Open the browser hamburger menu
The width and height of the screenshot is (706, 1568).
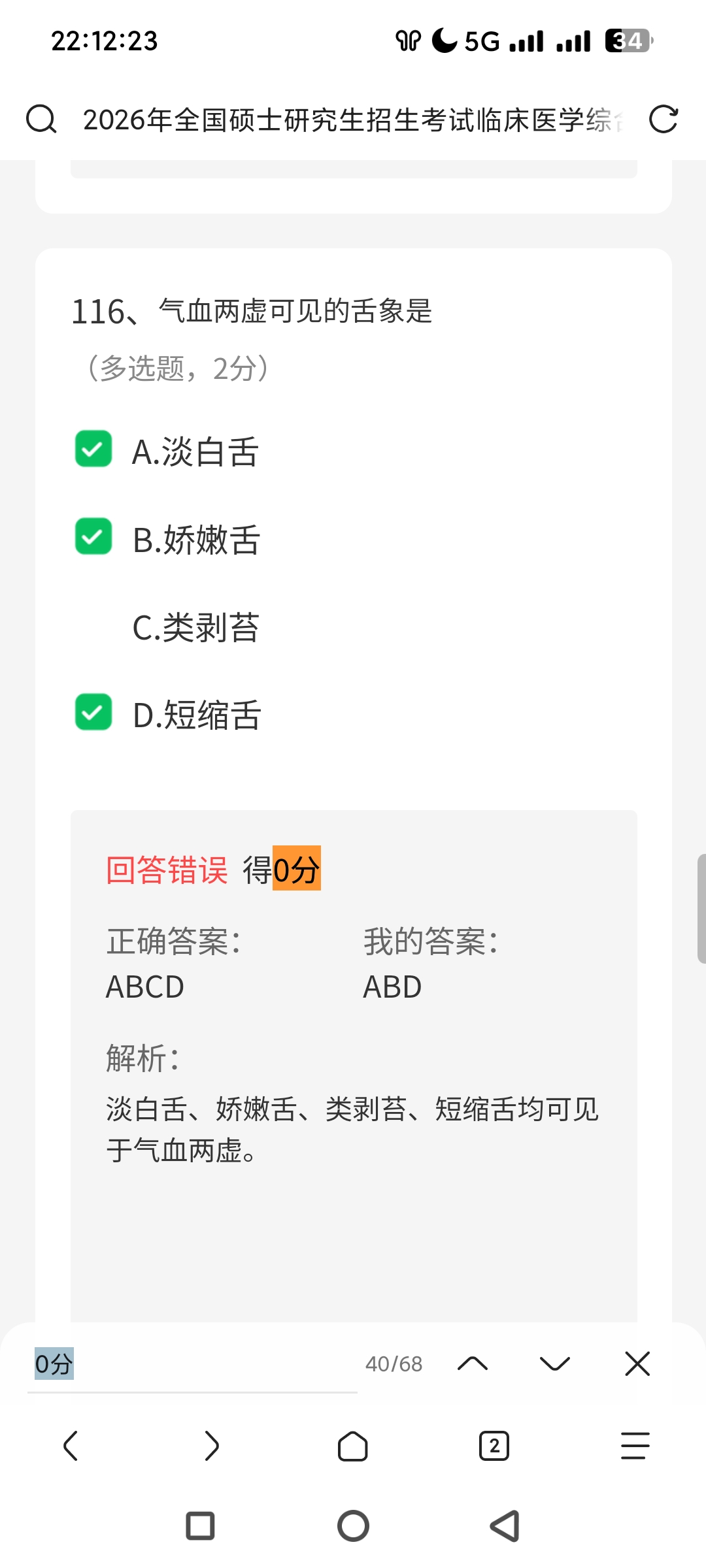coord(635,1445)
